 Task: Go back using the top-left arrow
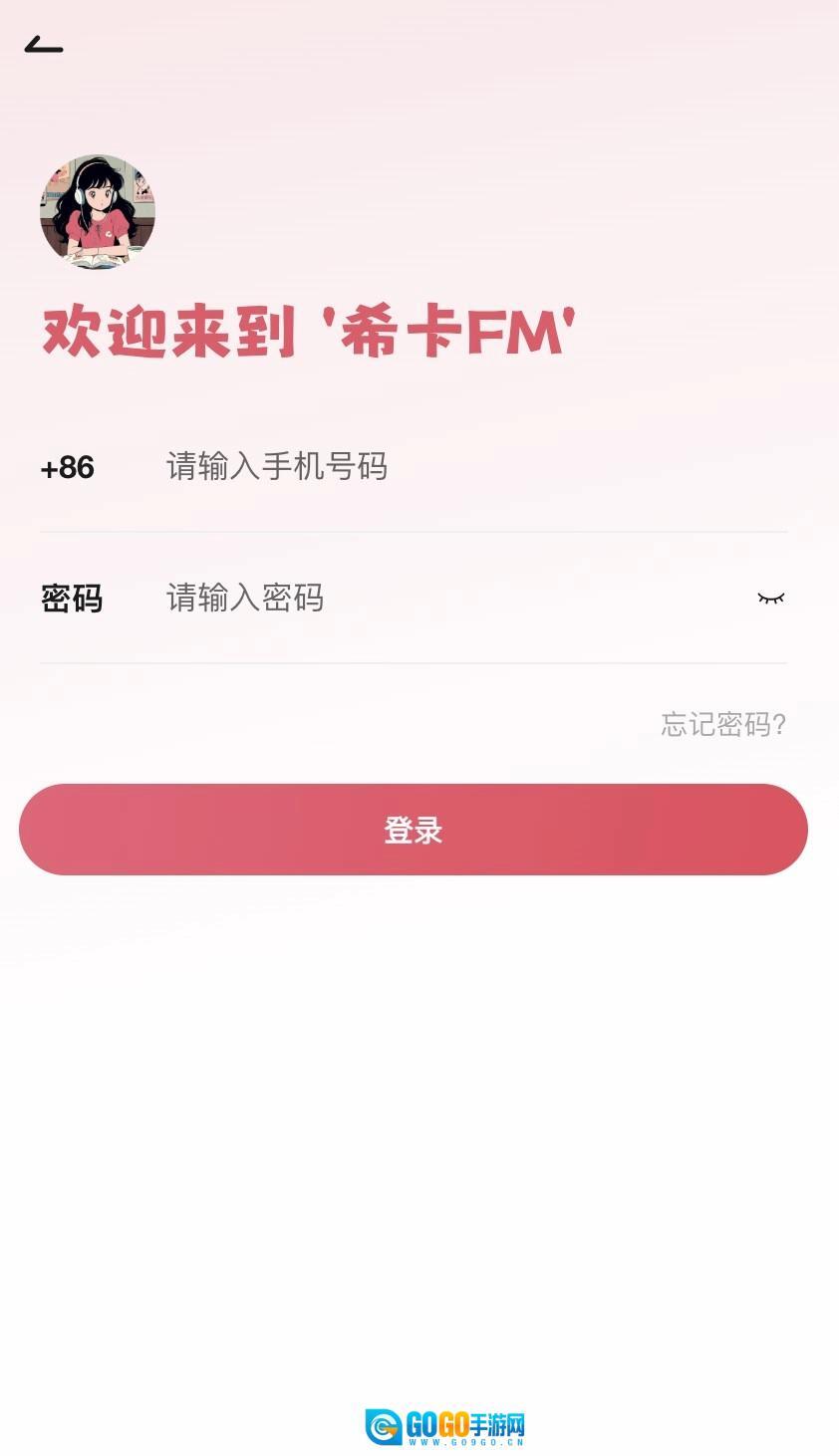[44, 45]
